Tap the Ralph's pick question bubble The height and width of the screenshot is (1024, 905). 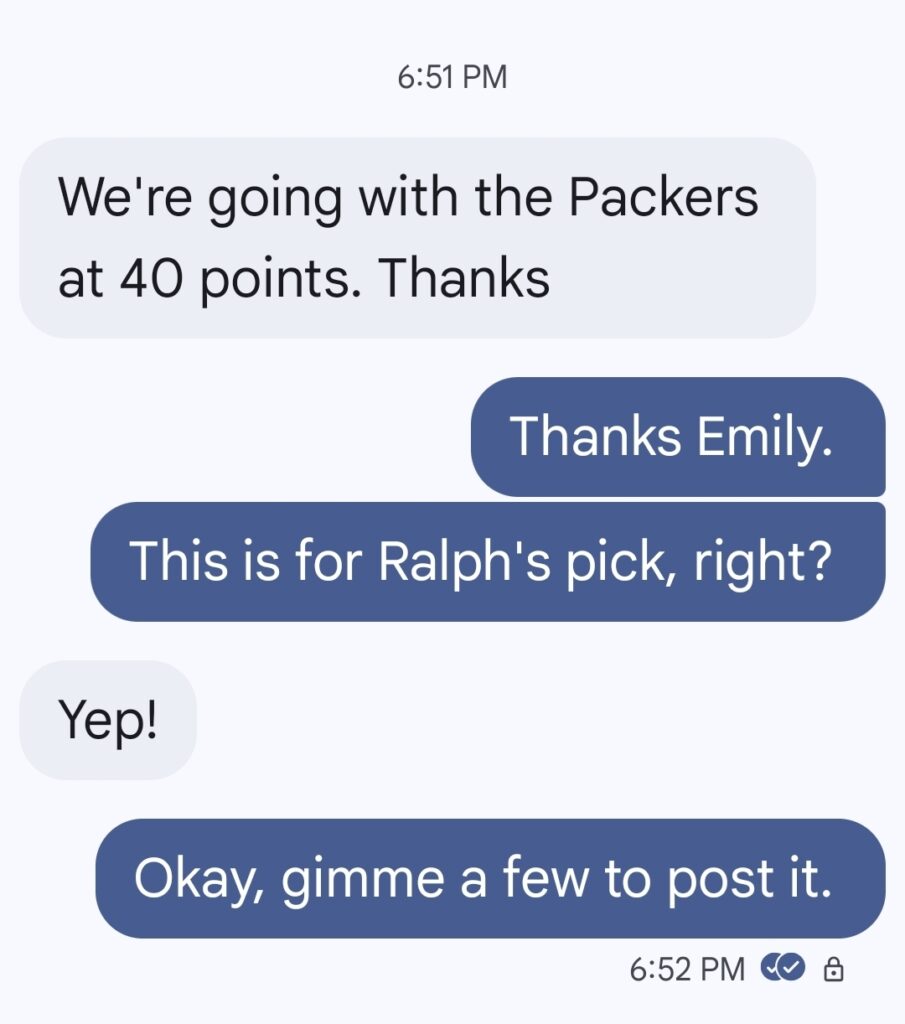(487, 561)
